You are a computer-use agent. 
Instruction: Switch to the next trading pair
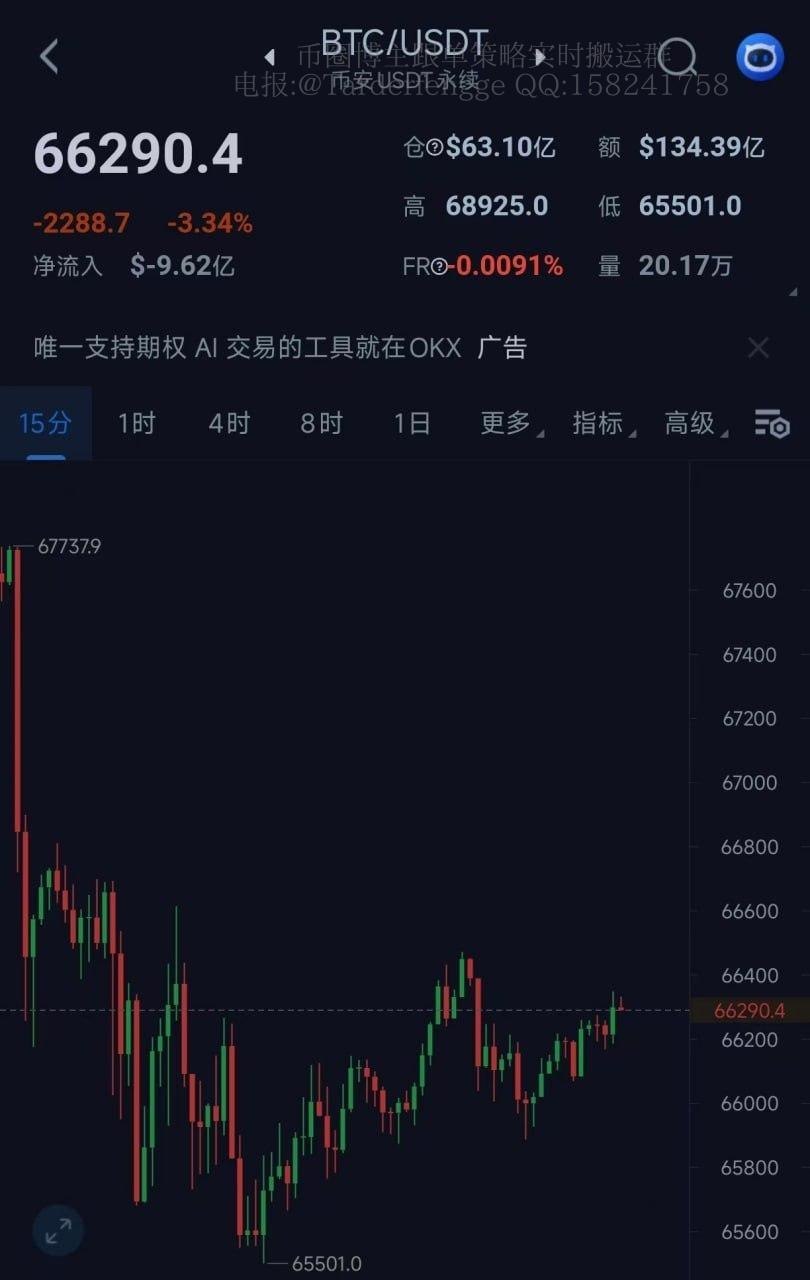pyautogui.click(x=541, y=57)
